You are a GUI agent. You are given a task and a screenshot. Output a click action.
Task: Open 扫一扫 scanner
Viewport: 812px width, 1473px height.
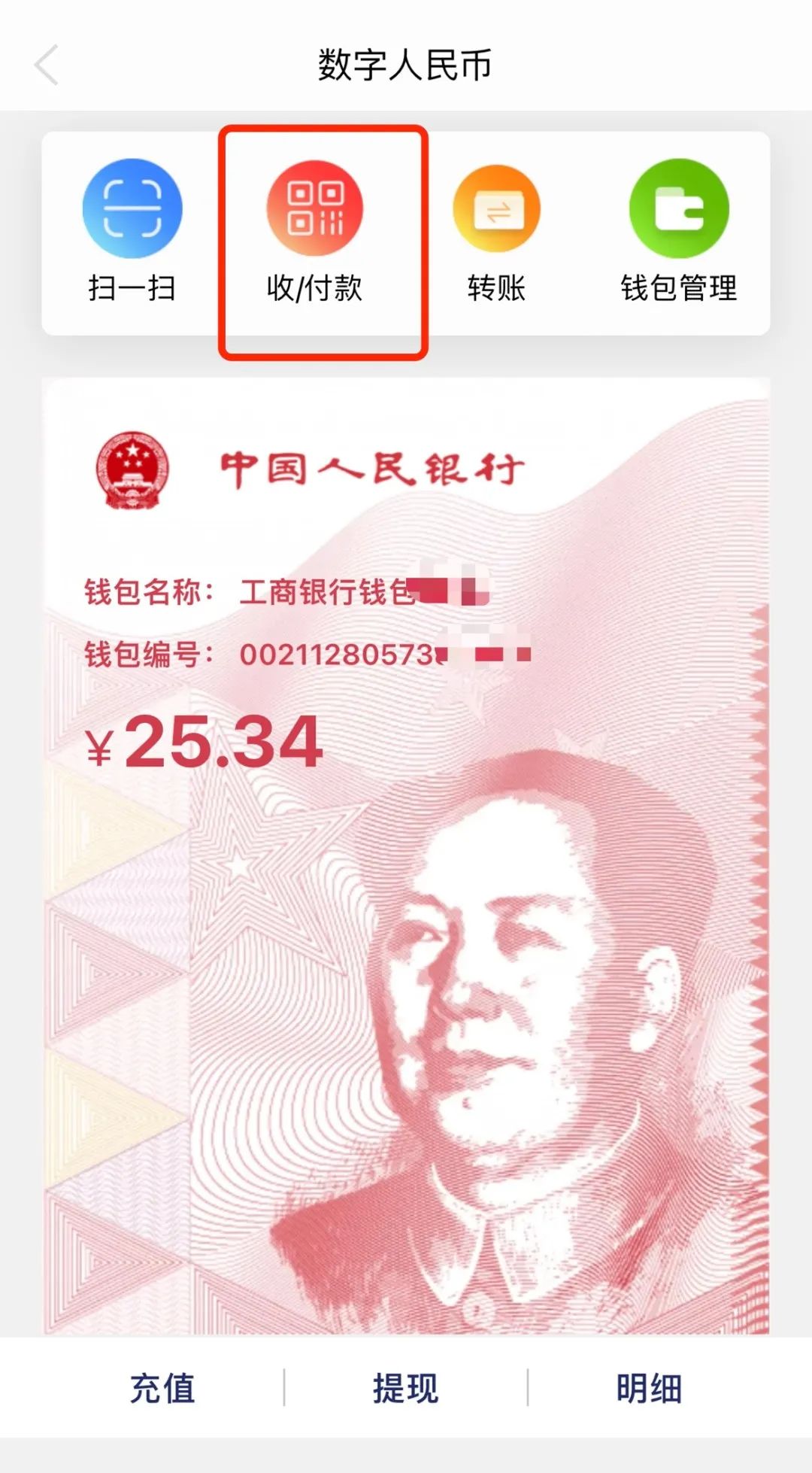click(132, 230)
